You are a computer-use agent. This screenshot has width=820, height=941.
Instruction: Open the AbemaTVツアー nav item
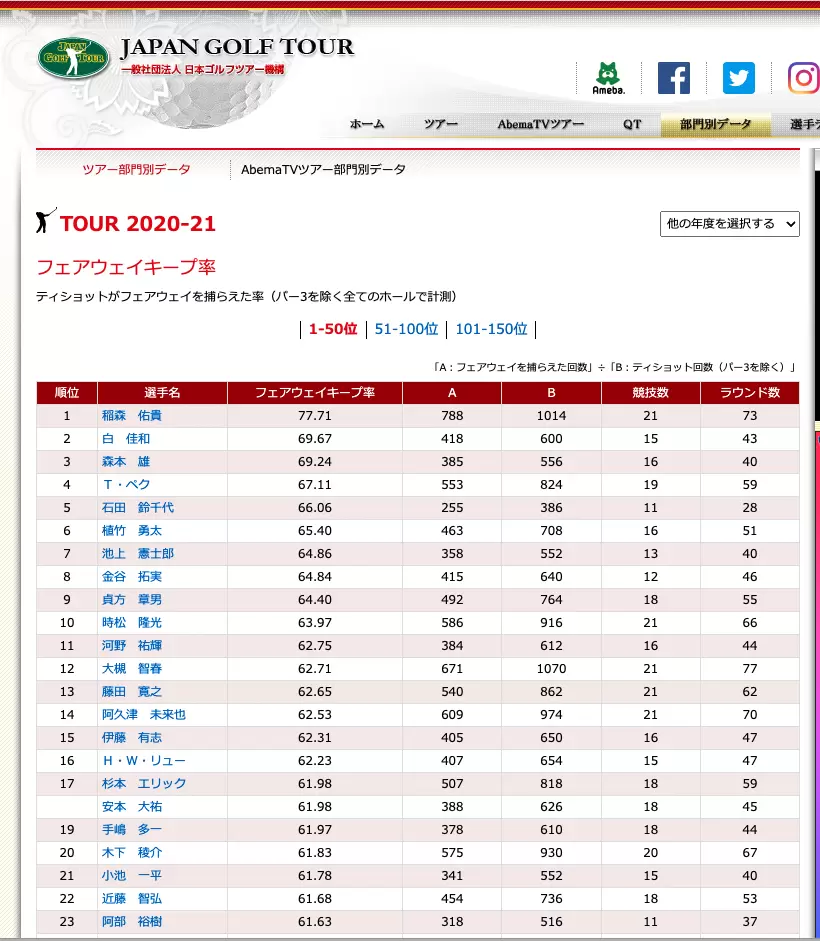[541, 125]
